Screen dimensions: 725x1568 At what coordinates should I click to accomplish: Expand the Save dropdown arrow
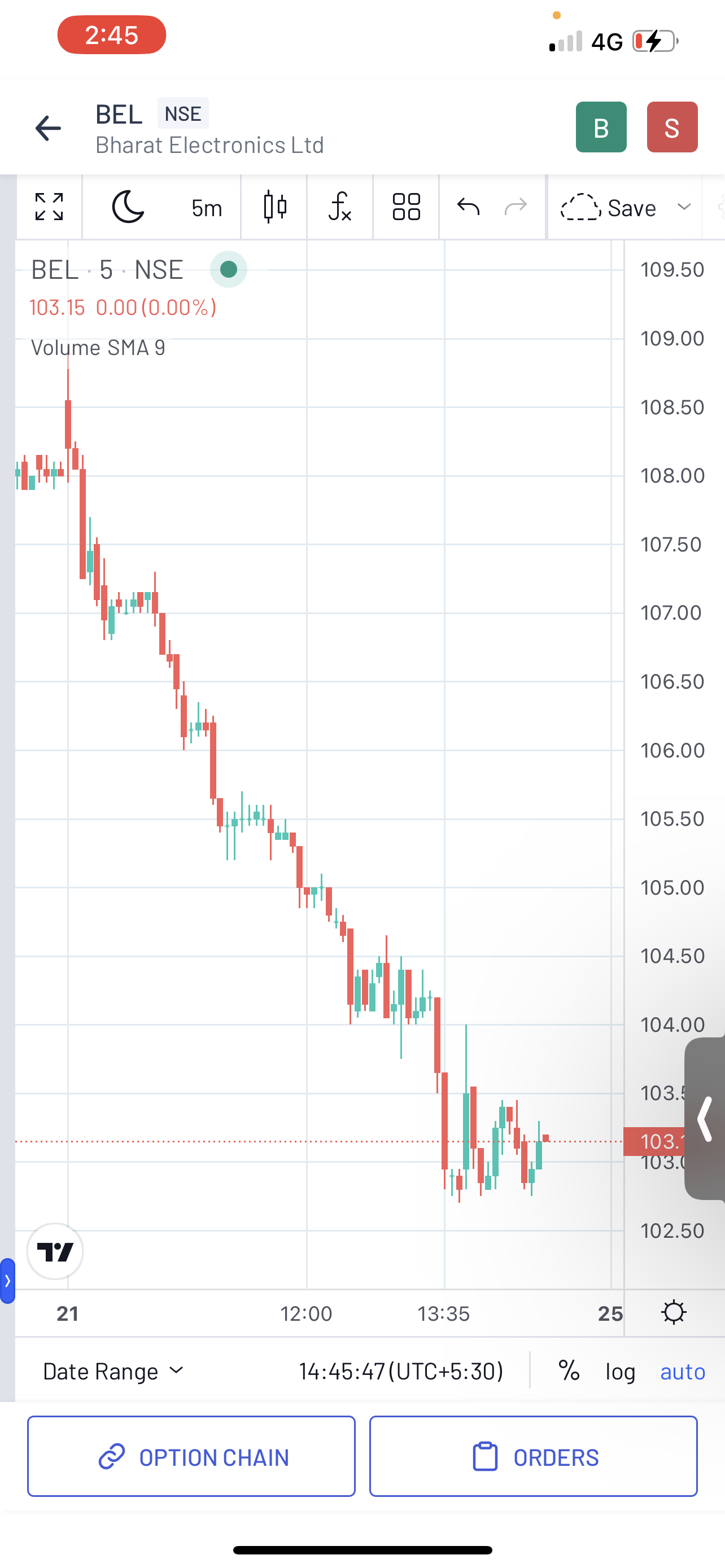click(684, 207)
